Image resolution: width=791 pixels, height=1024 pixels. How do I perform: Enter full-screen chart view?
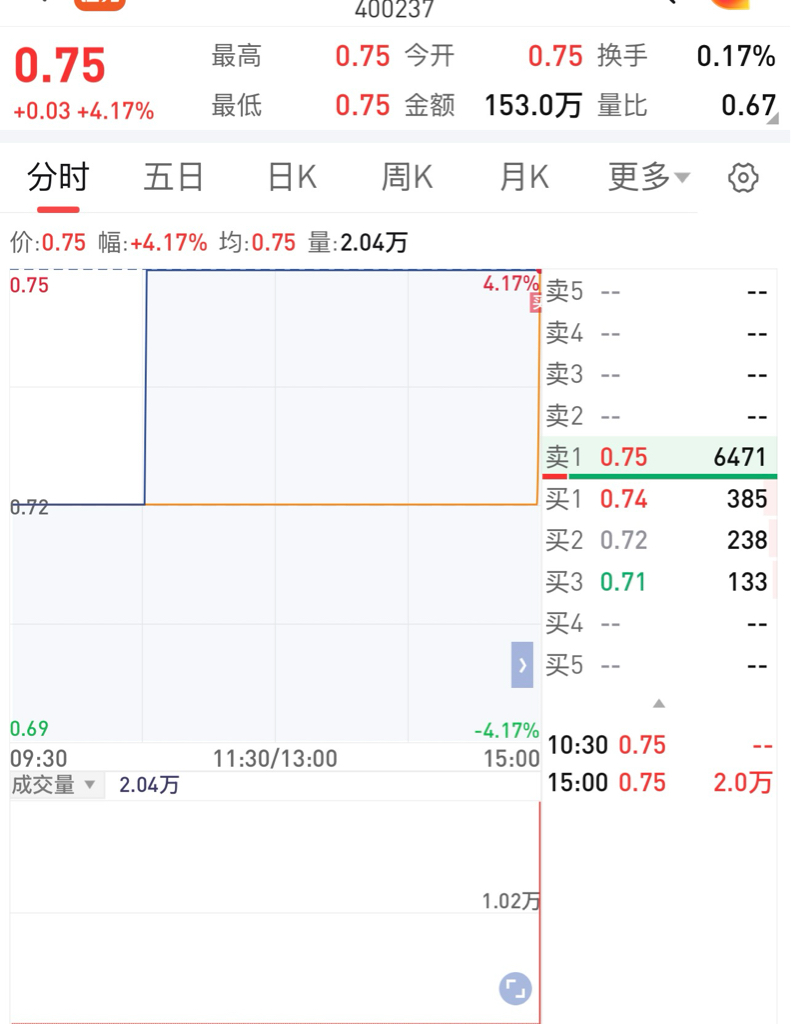(x=515, y=989)
